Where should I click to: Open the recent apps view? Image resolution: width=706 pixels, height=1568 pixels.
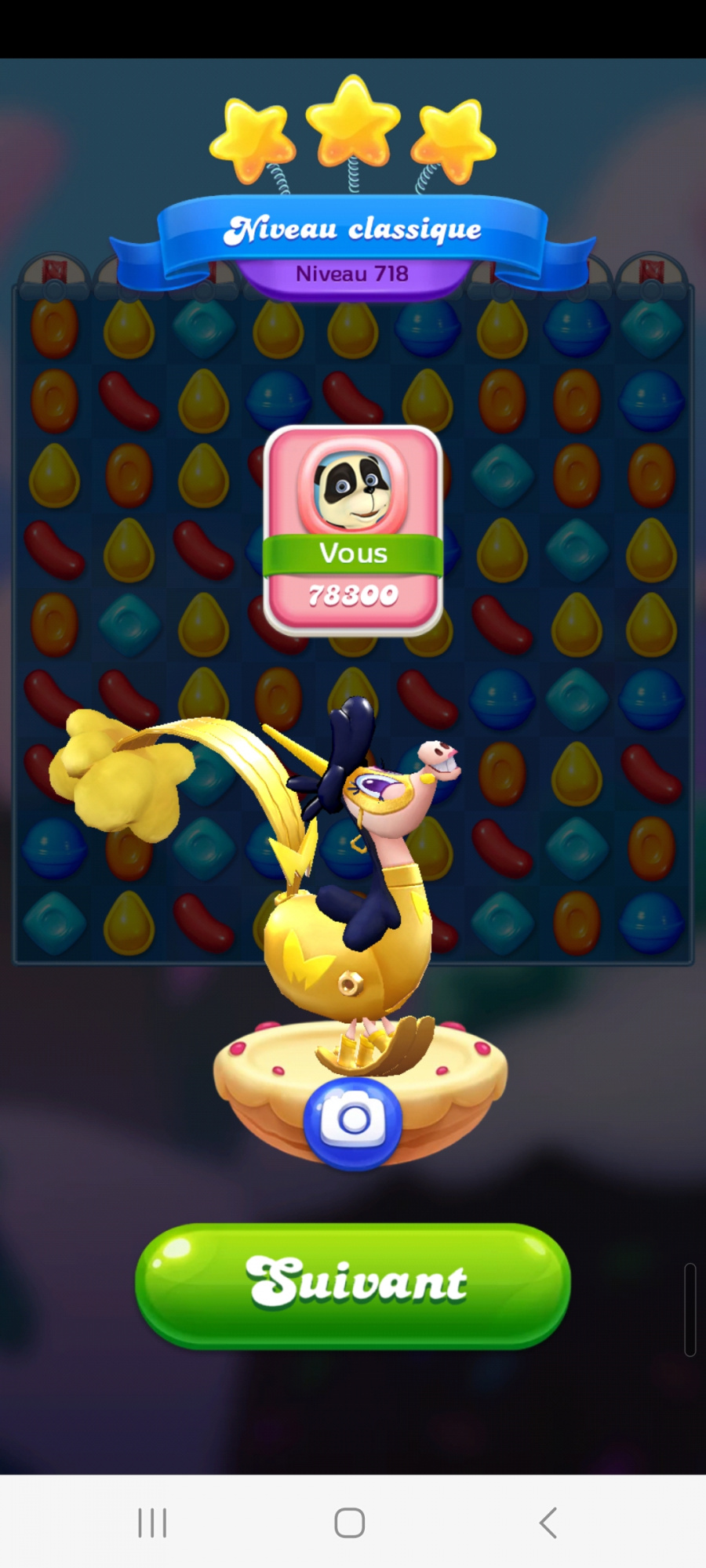point(152,1523)
